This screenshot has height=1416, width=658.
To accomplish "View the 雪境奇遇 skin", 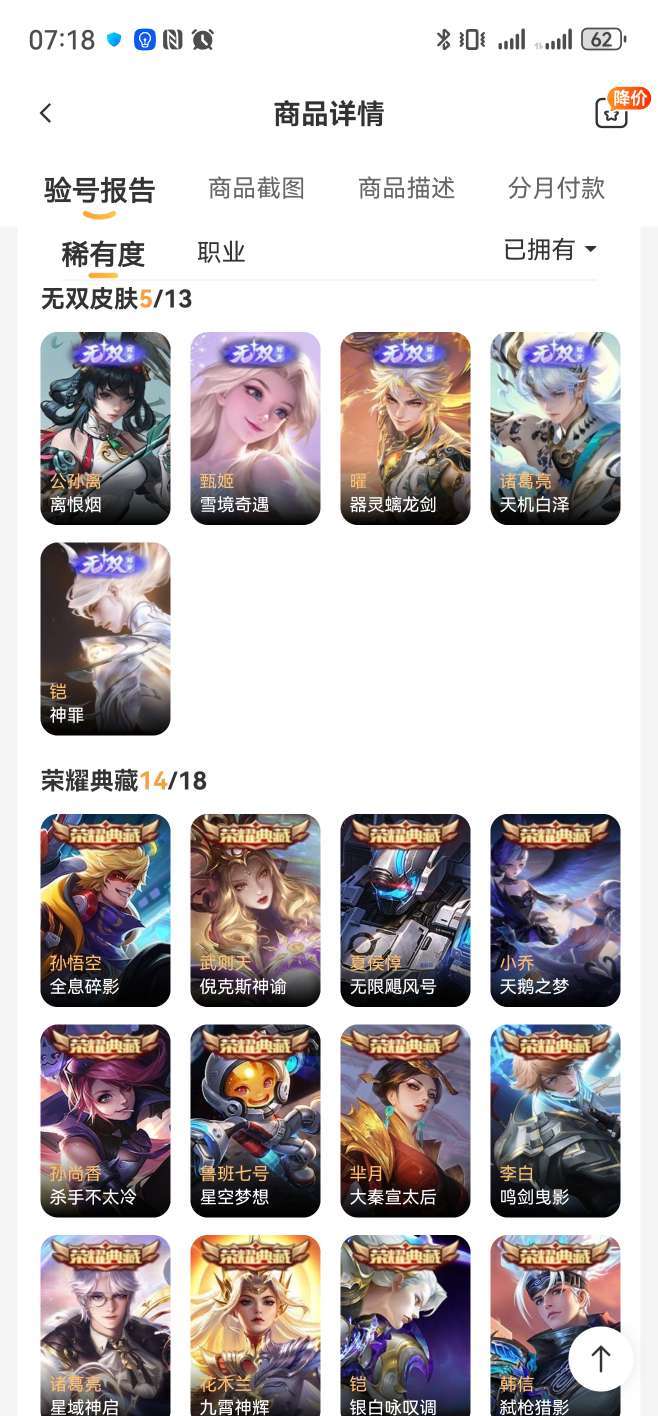I will pos(255,428).
